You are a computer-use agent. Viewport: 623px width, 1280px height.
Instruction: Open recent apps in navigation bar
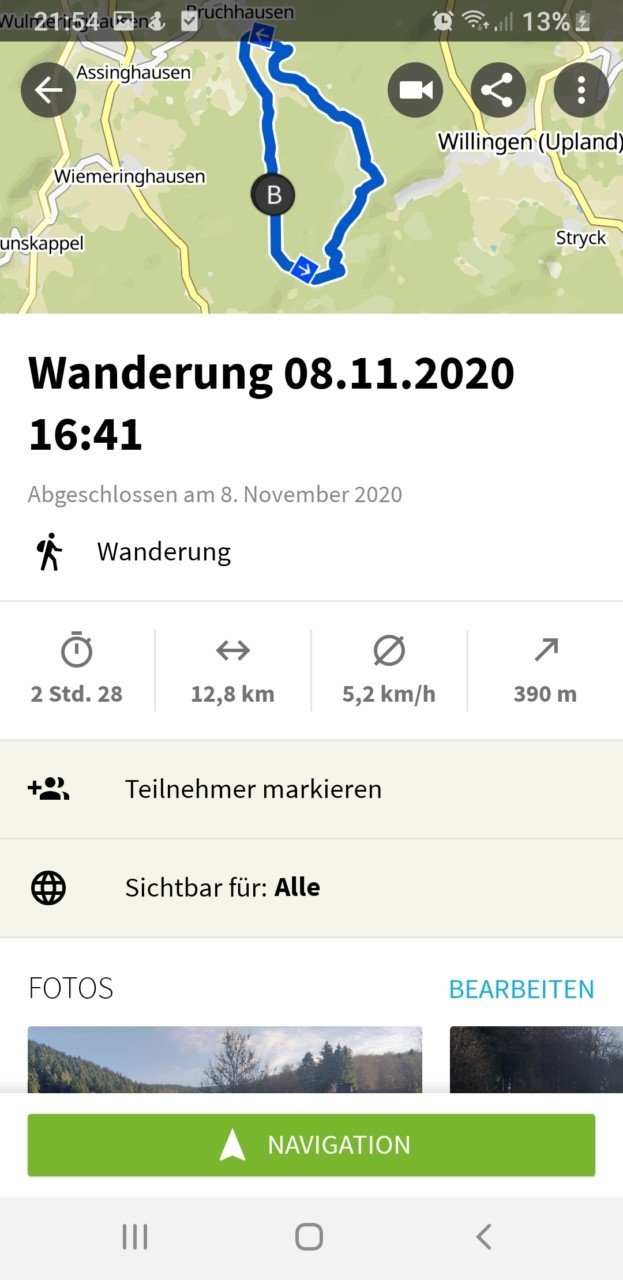tap(135, 1237)
